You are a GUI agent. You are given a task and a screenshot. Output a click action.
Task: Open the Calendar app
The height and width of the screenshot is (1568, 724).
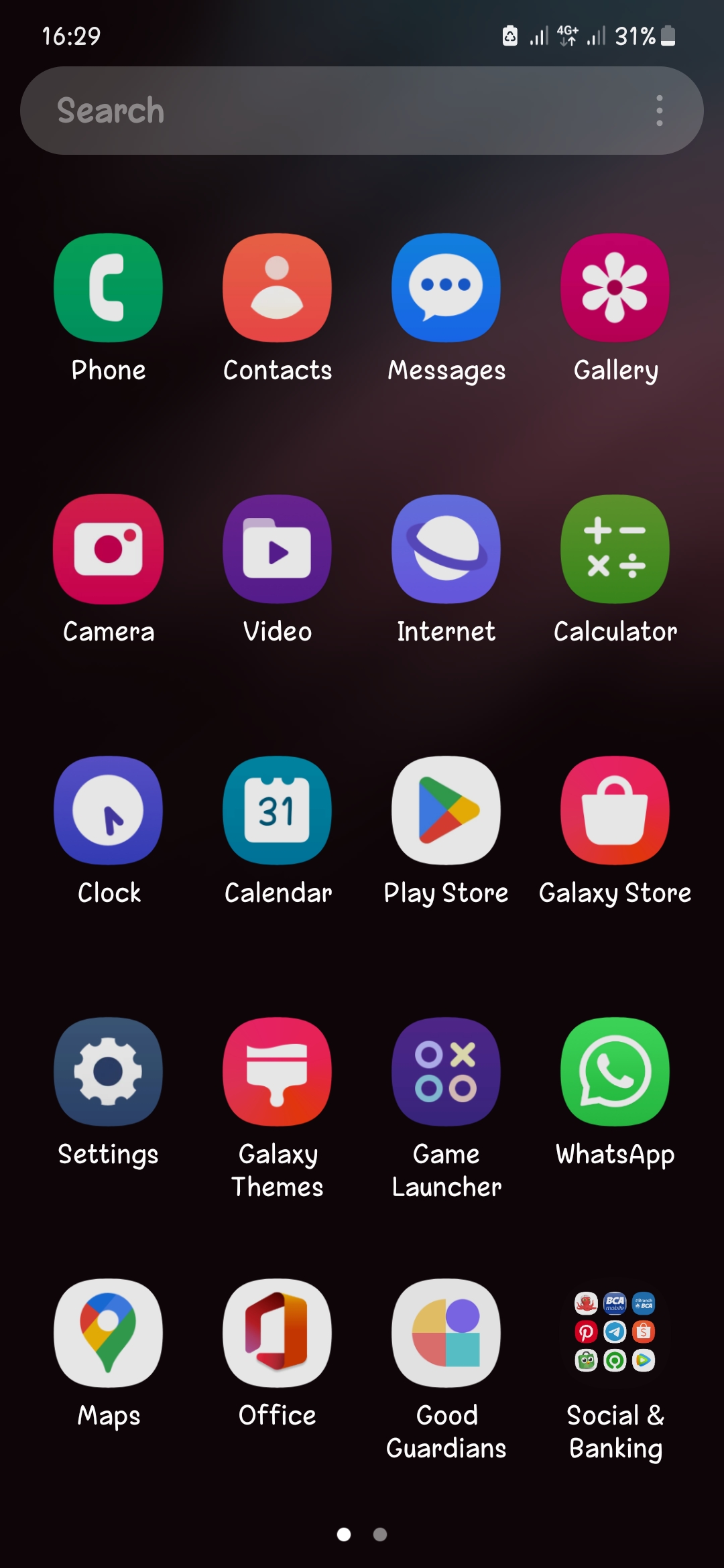[277, 809]
